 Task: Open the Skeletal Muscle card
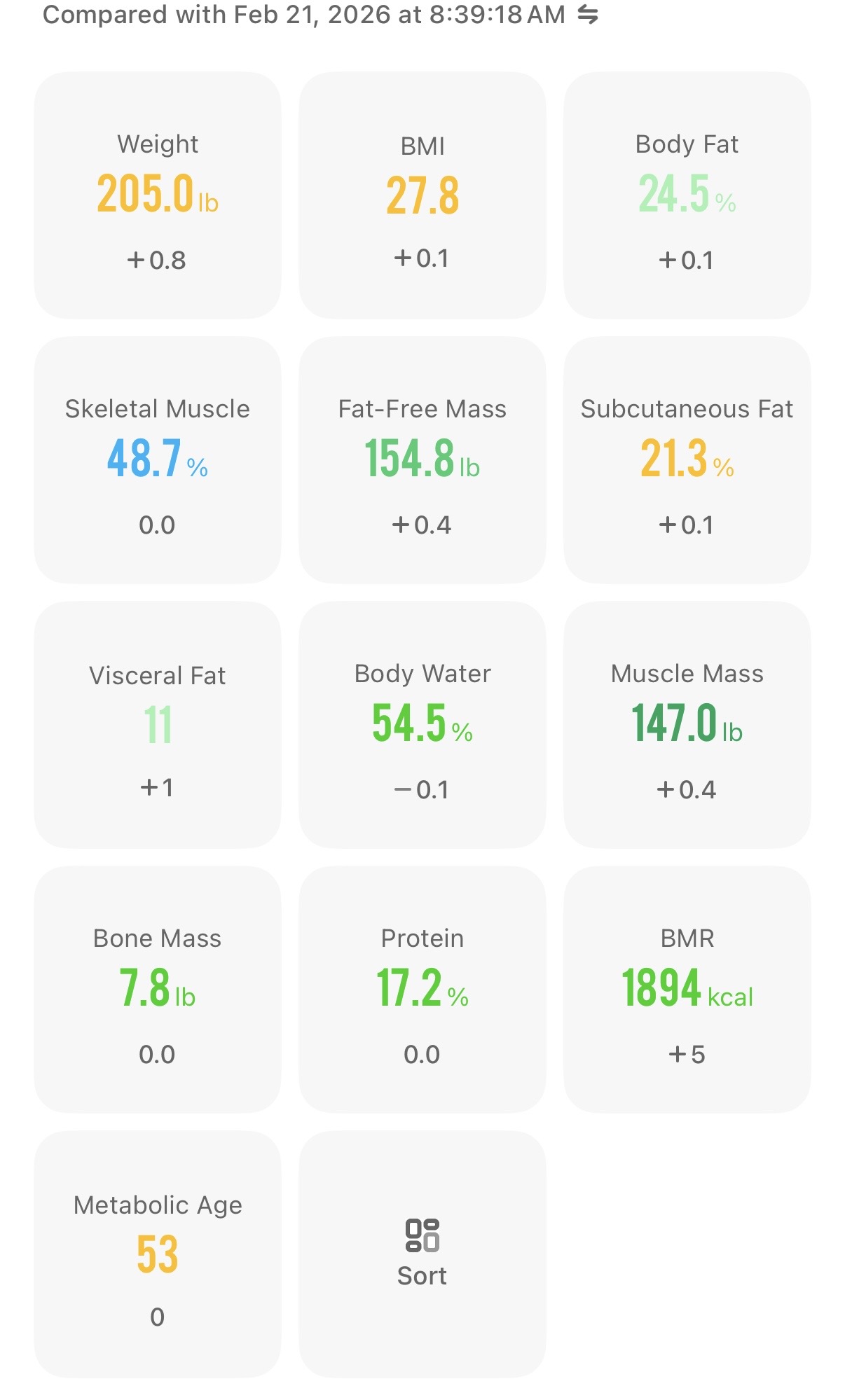pyautogui.click(x=158, y=460)
